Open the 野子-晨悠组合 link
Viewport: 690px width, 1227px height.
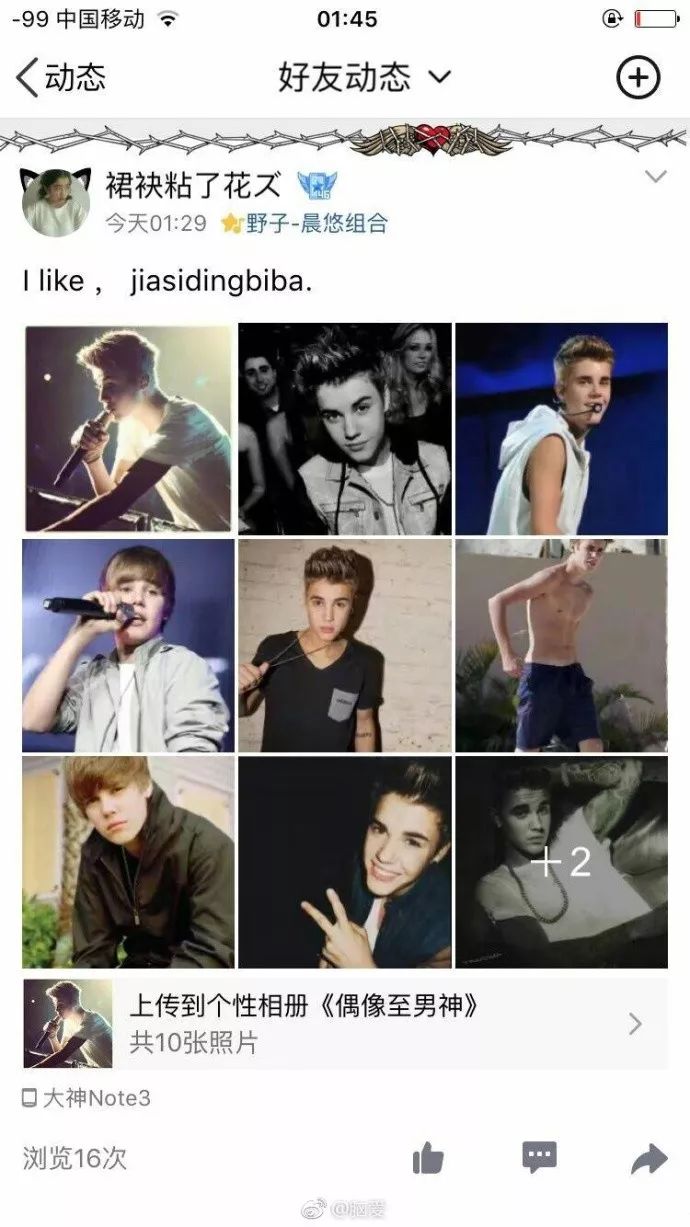pos(305,223)
